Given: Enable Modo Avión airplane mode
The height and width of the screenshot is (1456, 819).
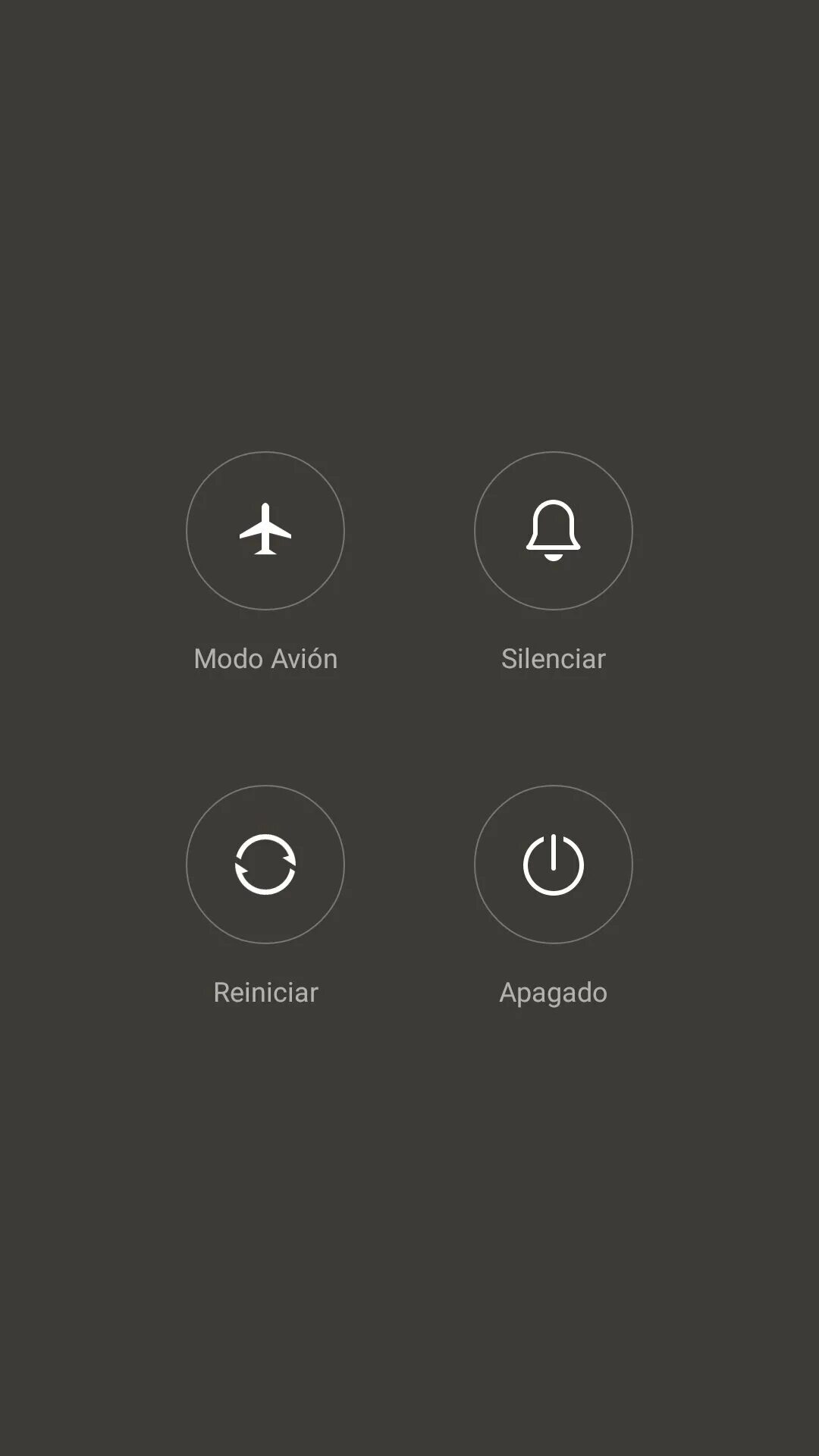Looking at the screenshot, I should pos(265,530).
